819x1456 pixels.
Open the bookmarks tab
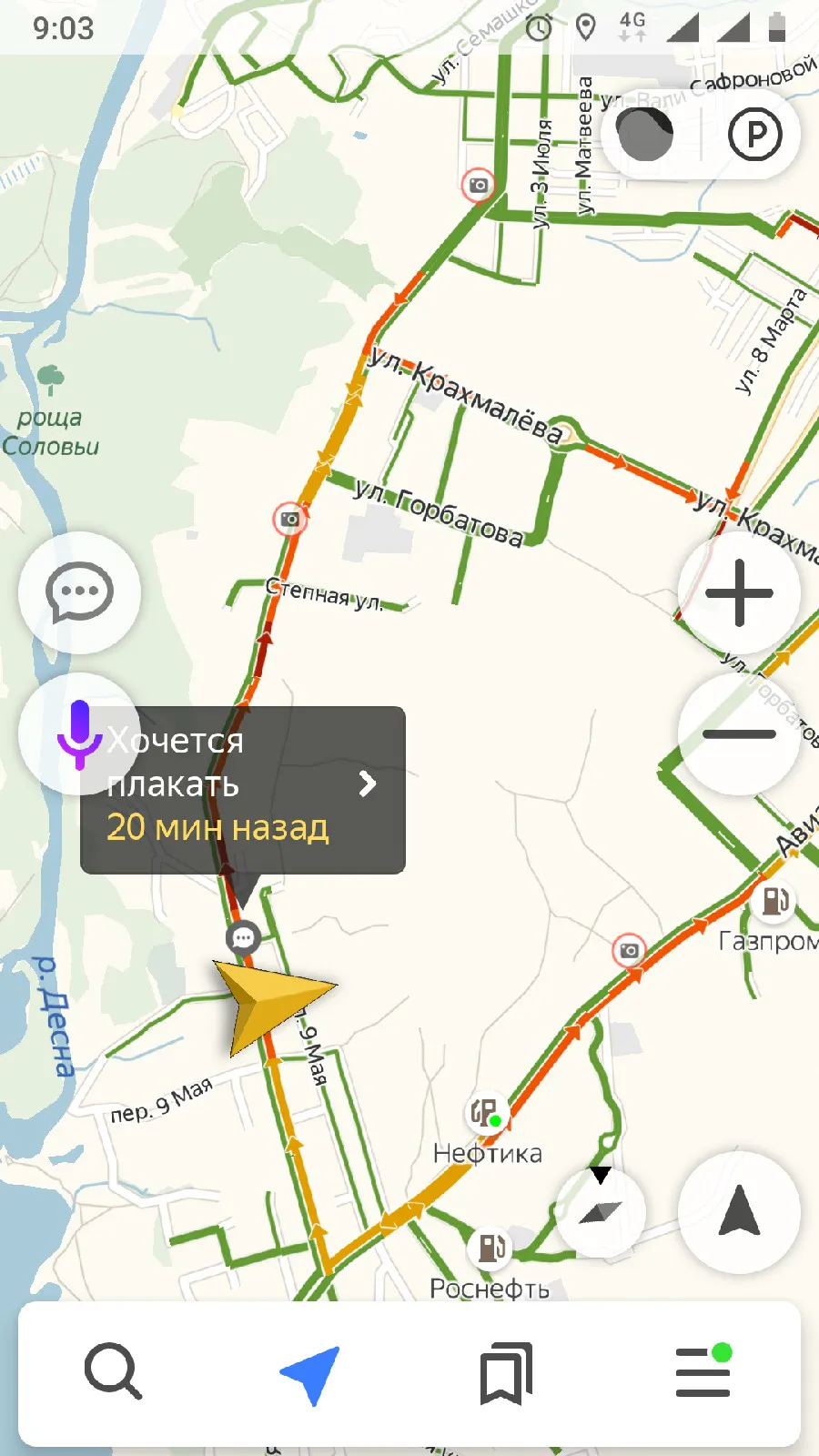506,1373
